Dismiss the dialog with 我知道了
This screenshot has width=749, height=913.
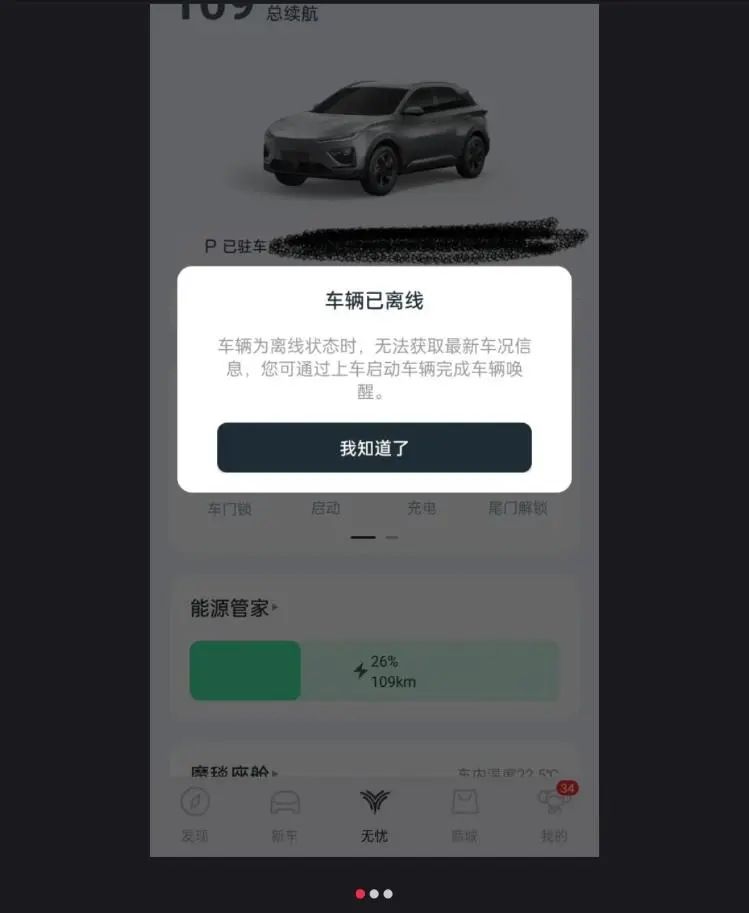tap(374, 448)
